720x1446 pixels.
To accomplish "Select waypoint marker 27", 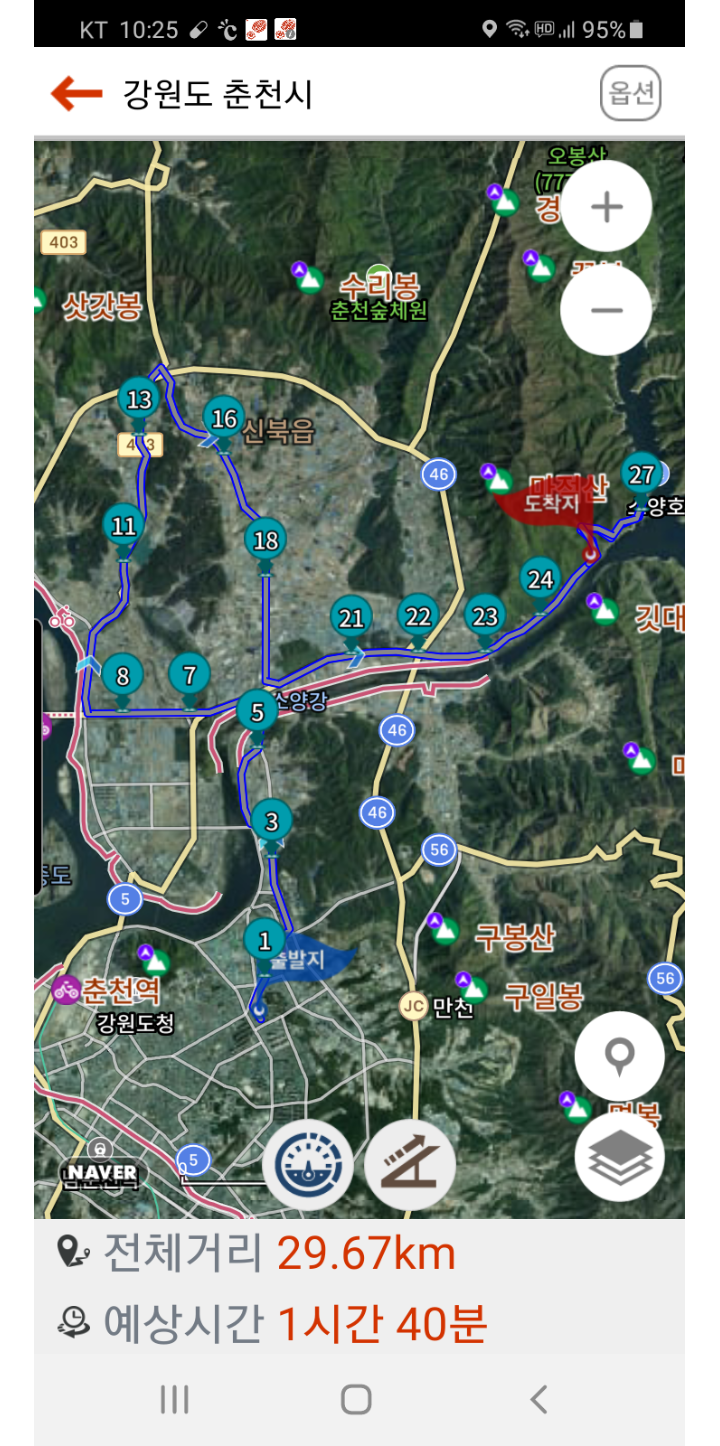I will click(641, 476).
